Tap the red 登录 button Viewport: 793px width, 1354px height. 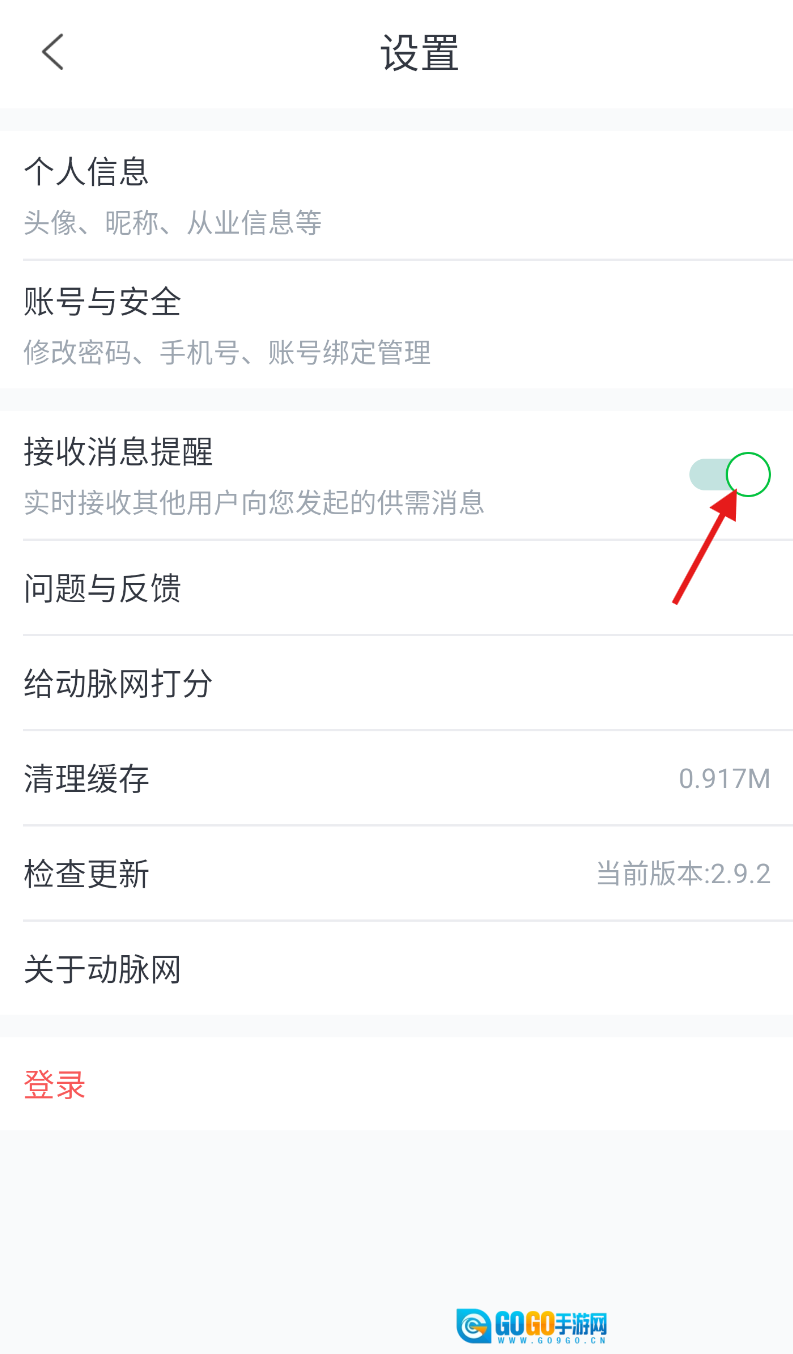(56, 1084)
